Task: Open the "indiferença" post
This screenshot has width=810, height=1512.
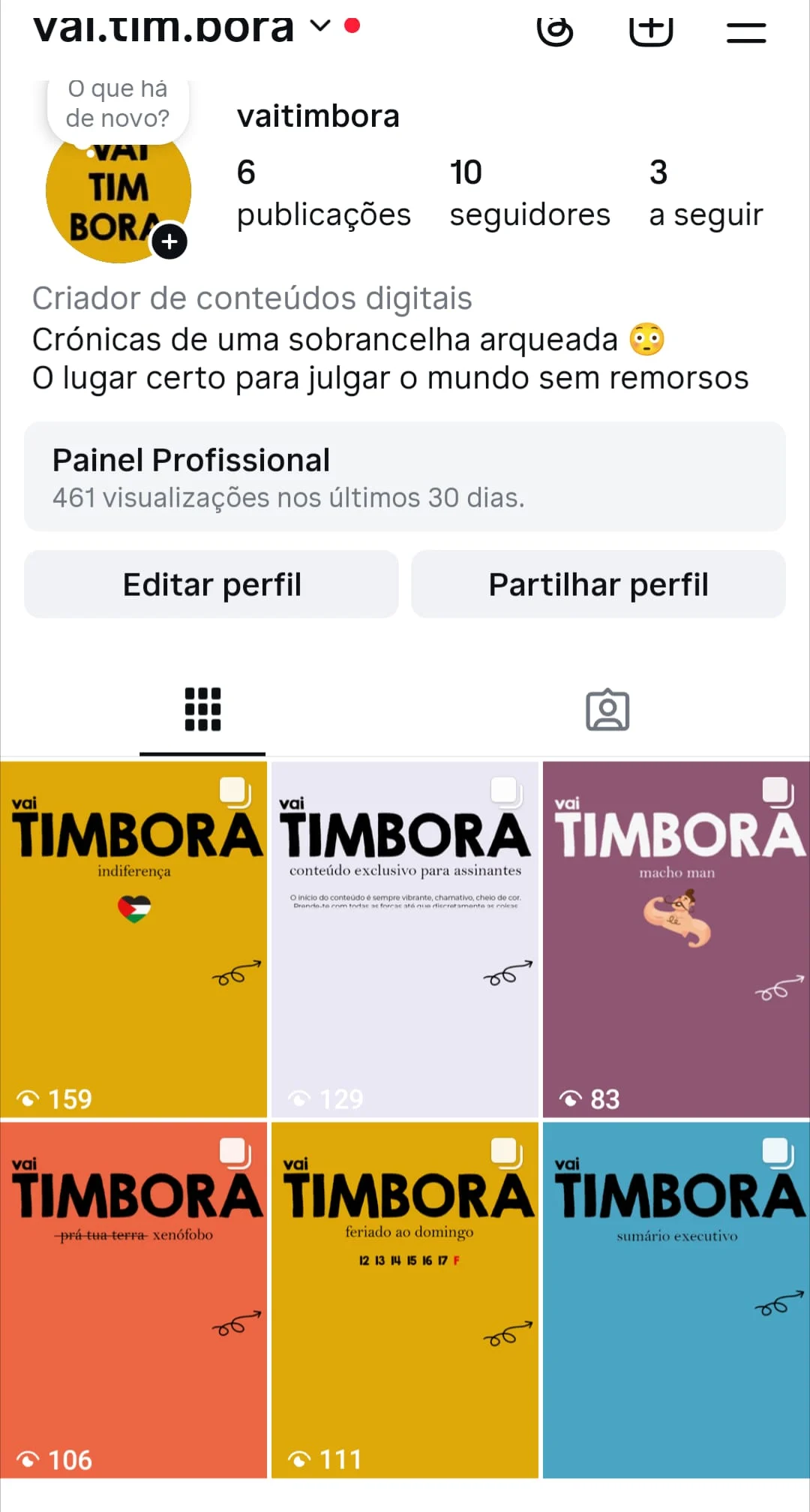Action: click(x=133, y=939)
